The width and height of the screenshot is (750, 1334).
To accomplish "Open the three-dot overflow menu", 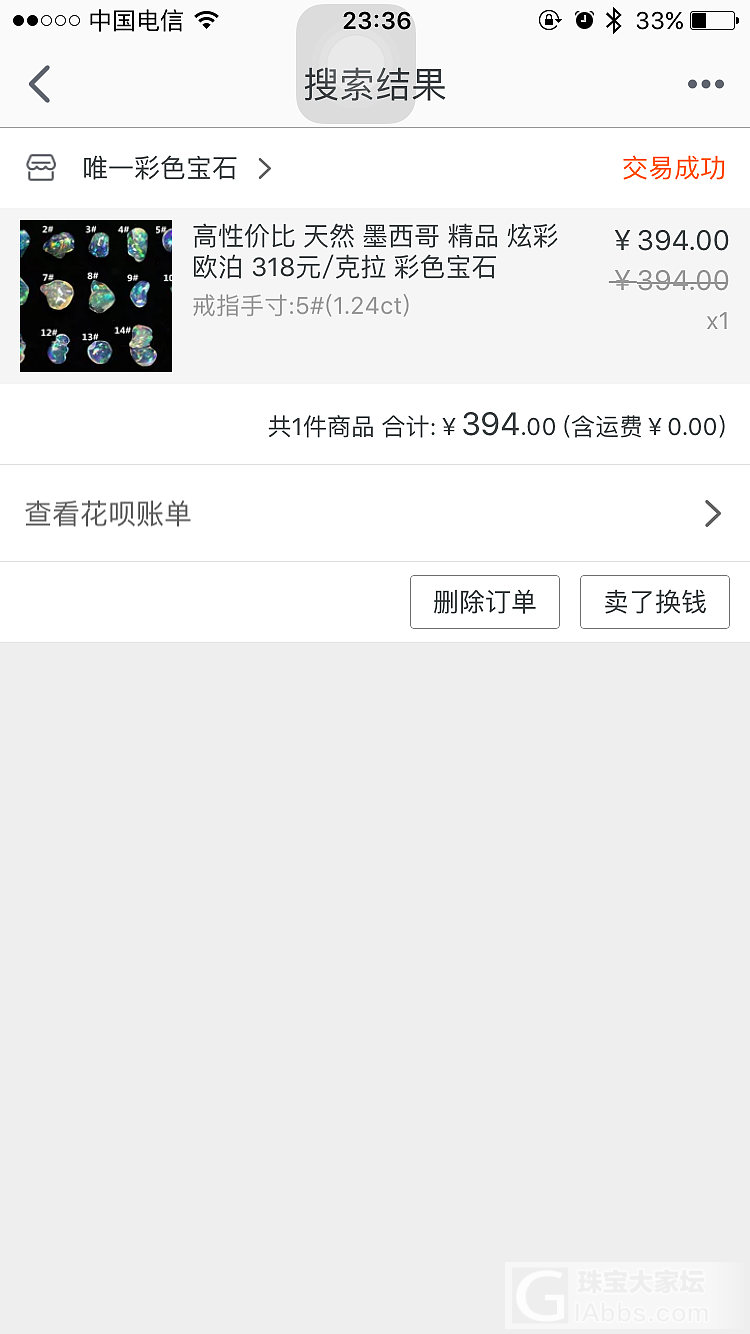I will point(705,84).
